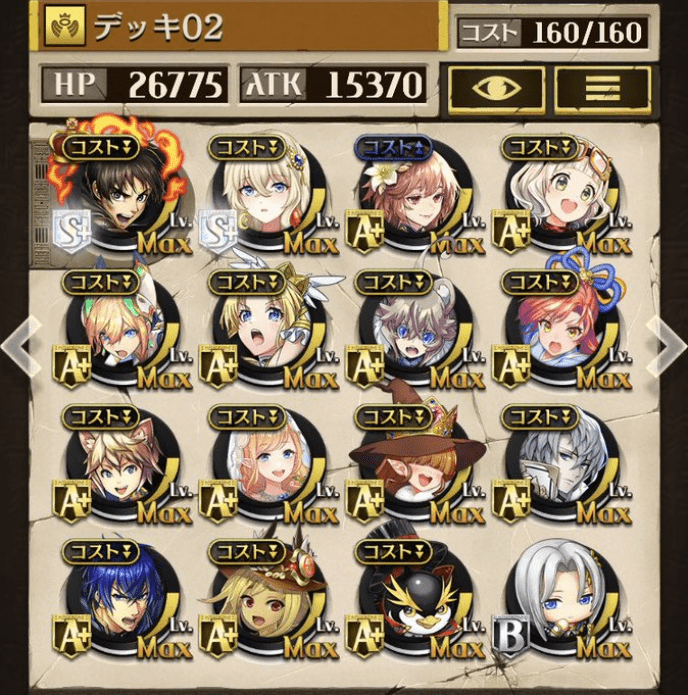Select the brown witch hat character
Screen dimensions: 688x695
coord(405,465)
